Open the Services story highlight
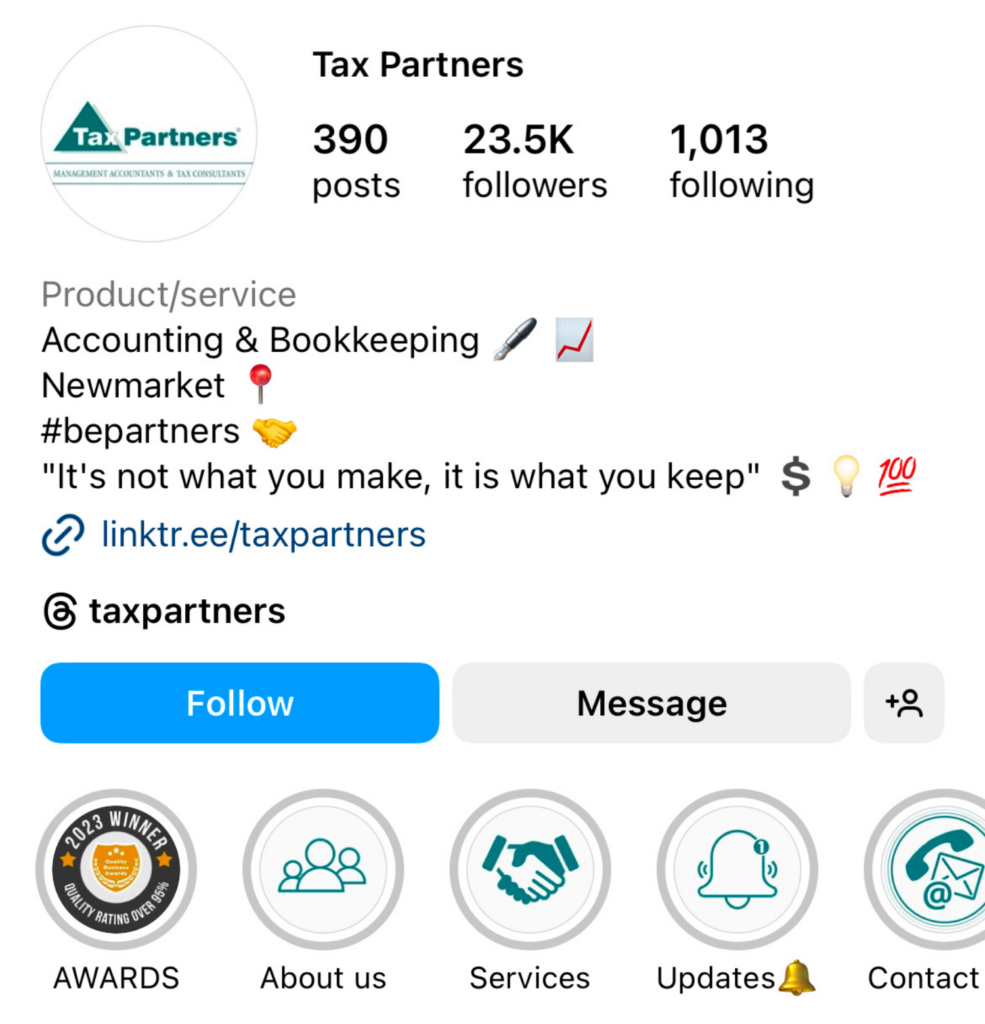The width and height of the screenshot is (985, 1024). [x=530, y=869]
